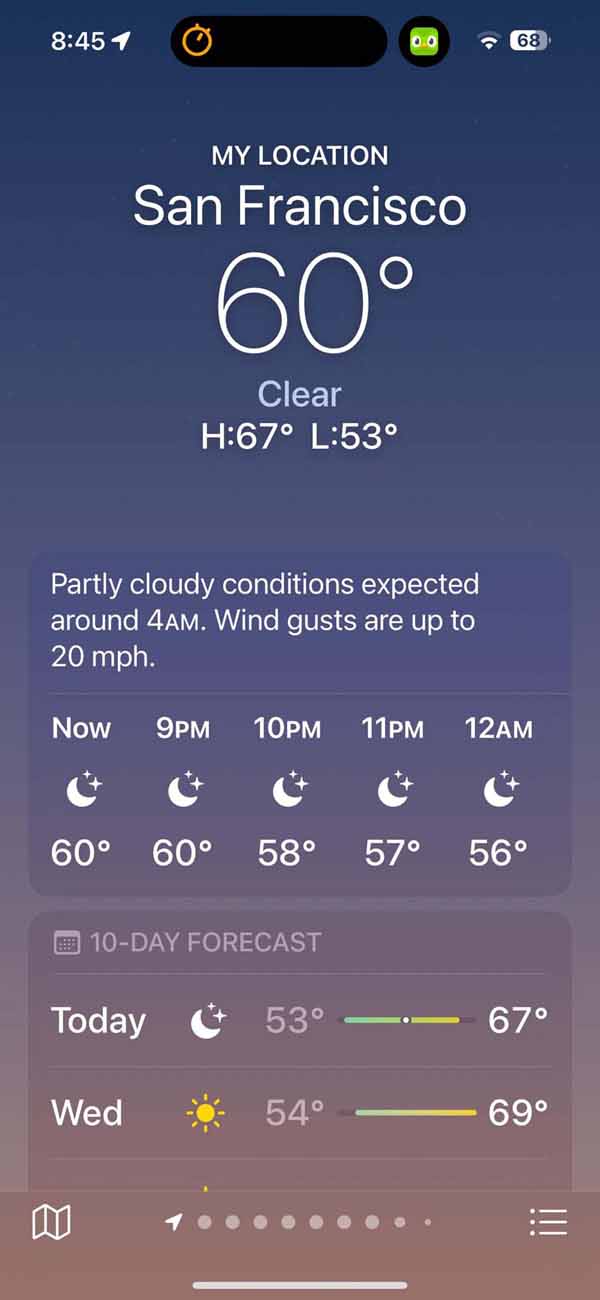Open the timer in Dynamic Island
The height and width of the screenshot is (1300, 600).
[x=198, y=42]
